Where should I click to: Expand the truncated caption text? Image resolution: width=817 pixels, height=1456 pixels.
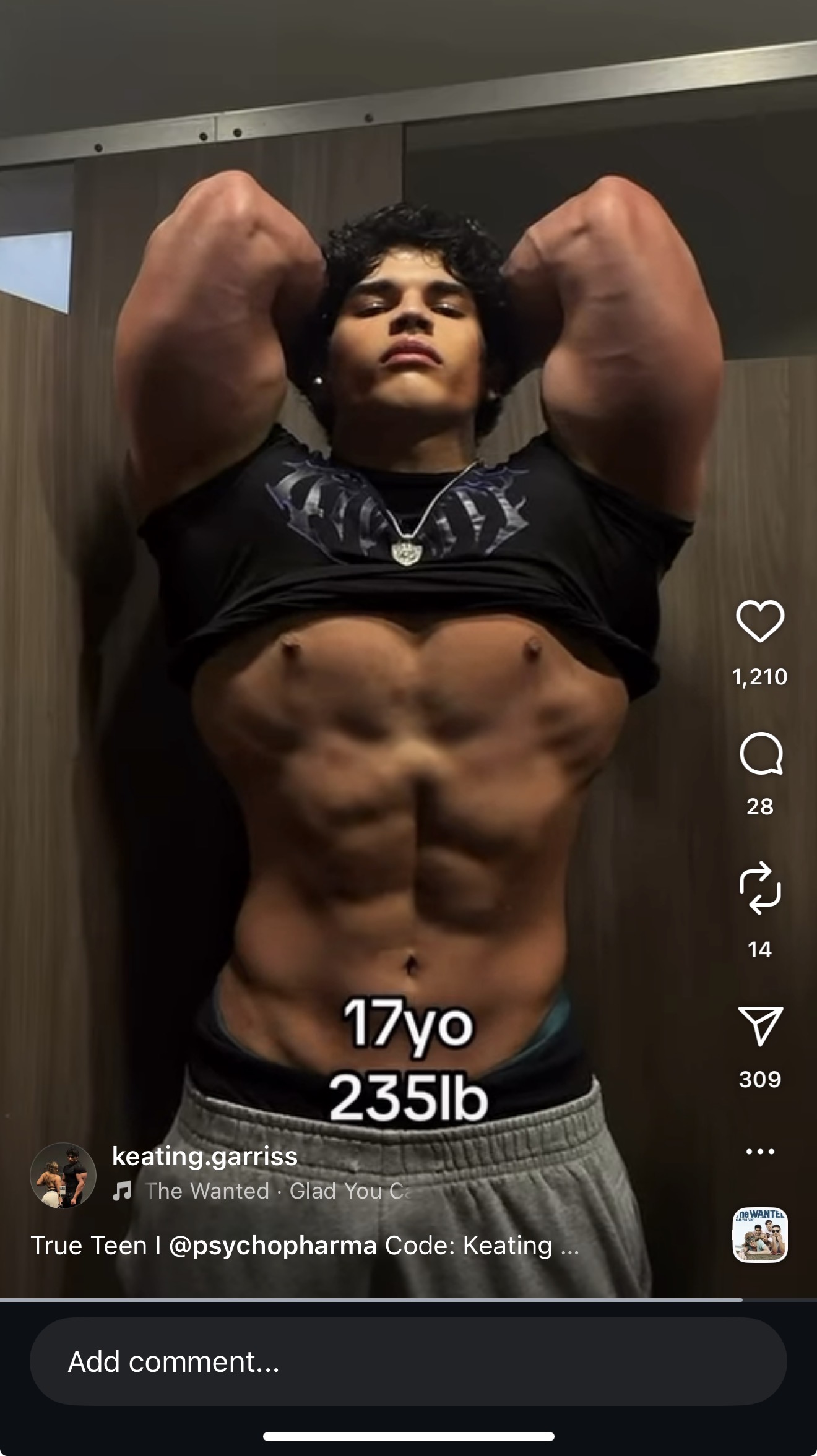coord(568,1246)
